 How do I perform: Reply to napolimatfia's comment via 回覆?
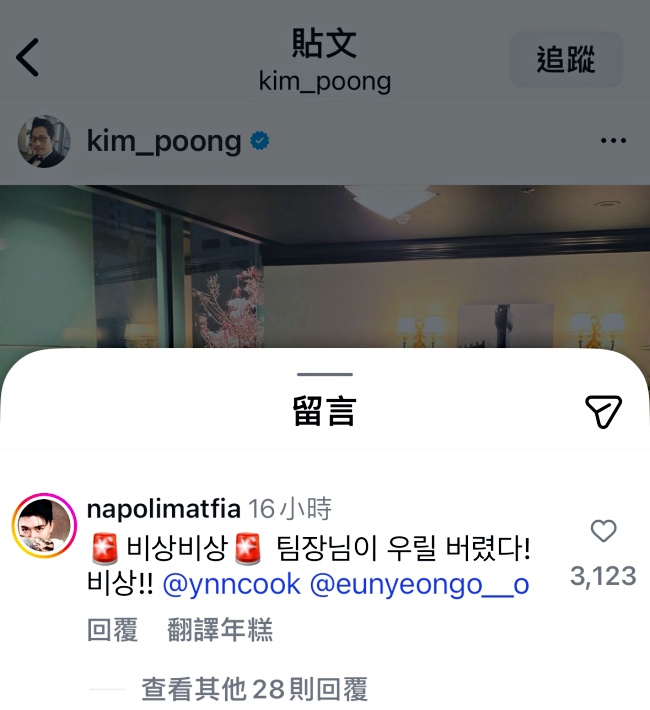(111, 630)
